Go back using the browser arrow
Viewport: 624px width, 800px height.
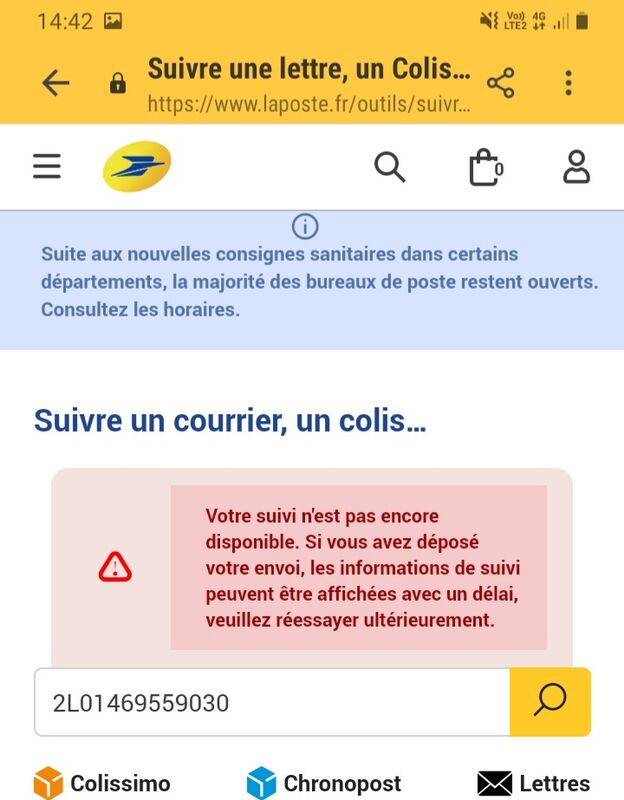coord(56,83)
